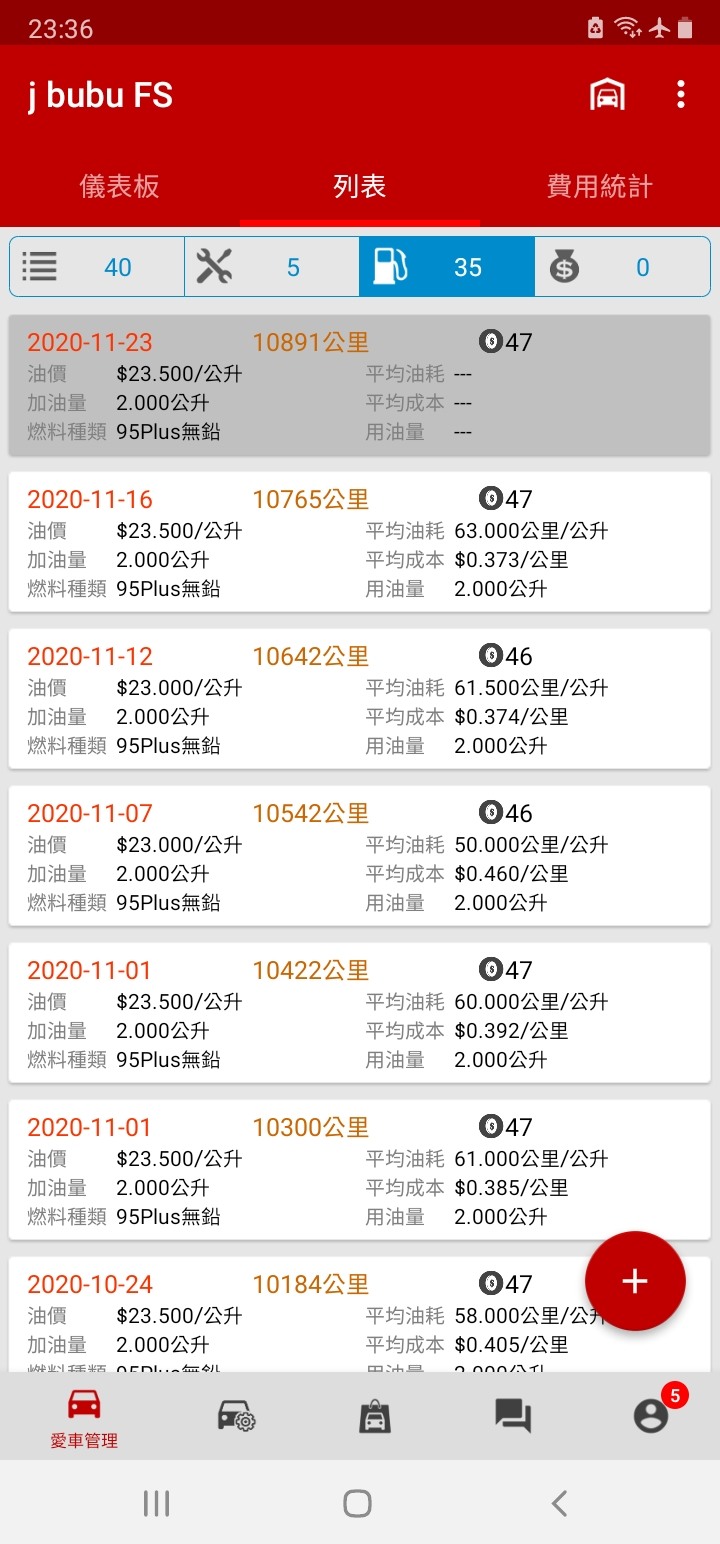Open the 2020-11-12 refuel record
Image resolution: width=720 pixels, height=1544 pixels.
360,699
